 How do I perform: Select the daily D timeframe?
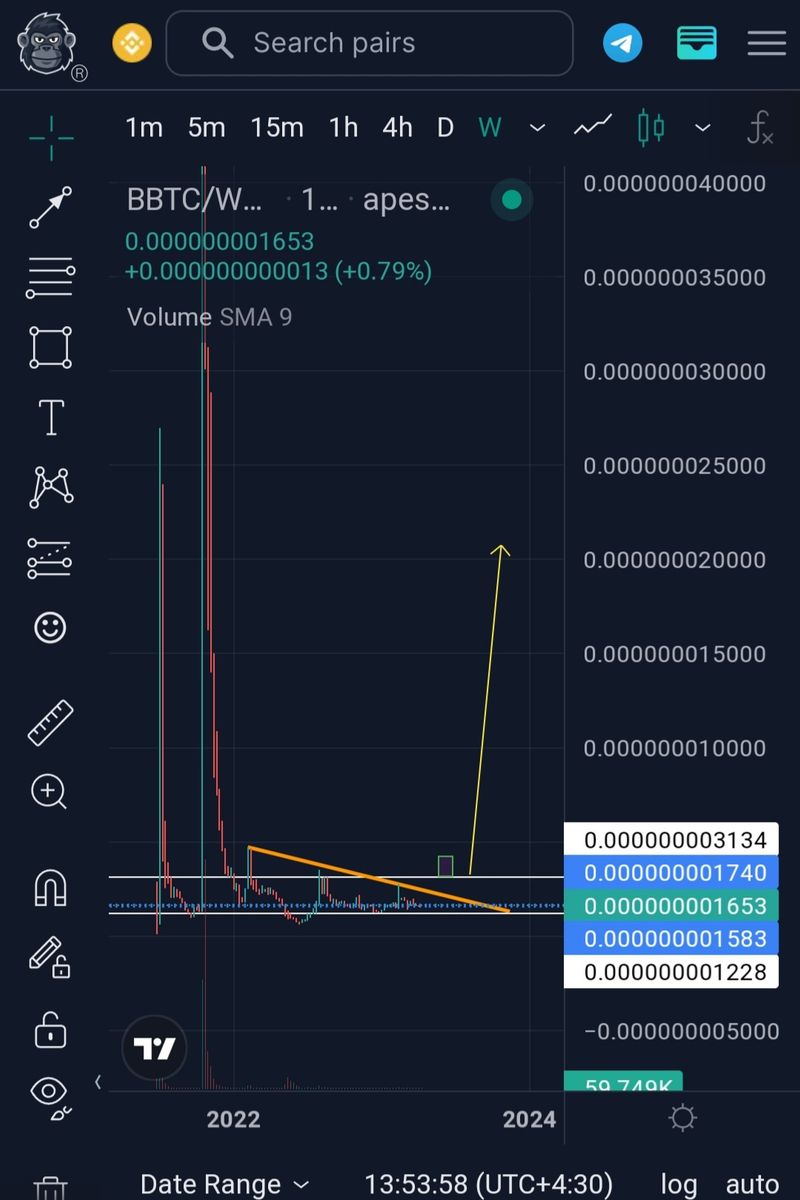coord(445,127)
